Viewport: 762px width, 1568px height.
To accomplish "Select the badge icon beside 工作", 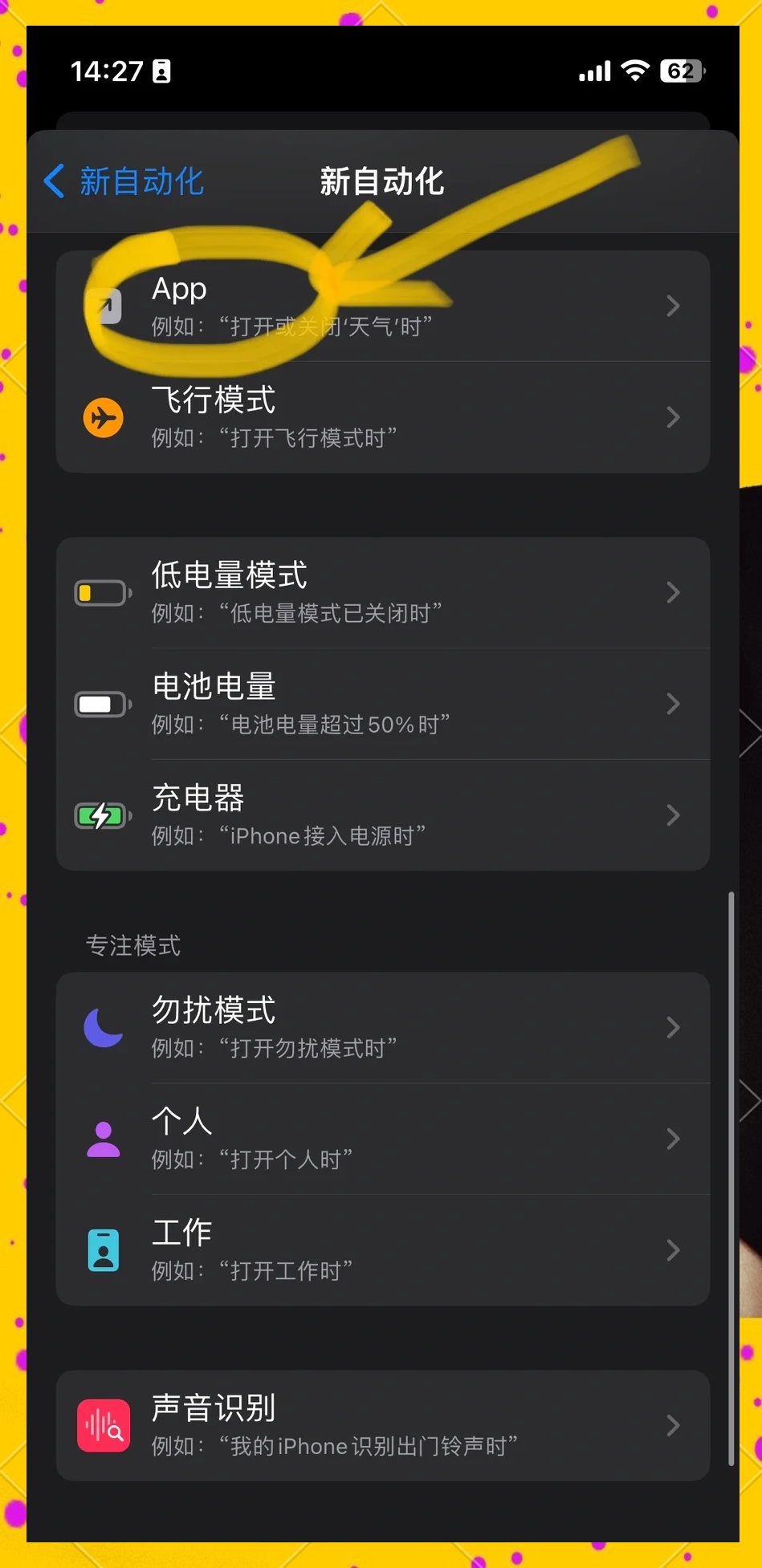I will coord(102,1249).
